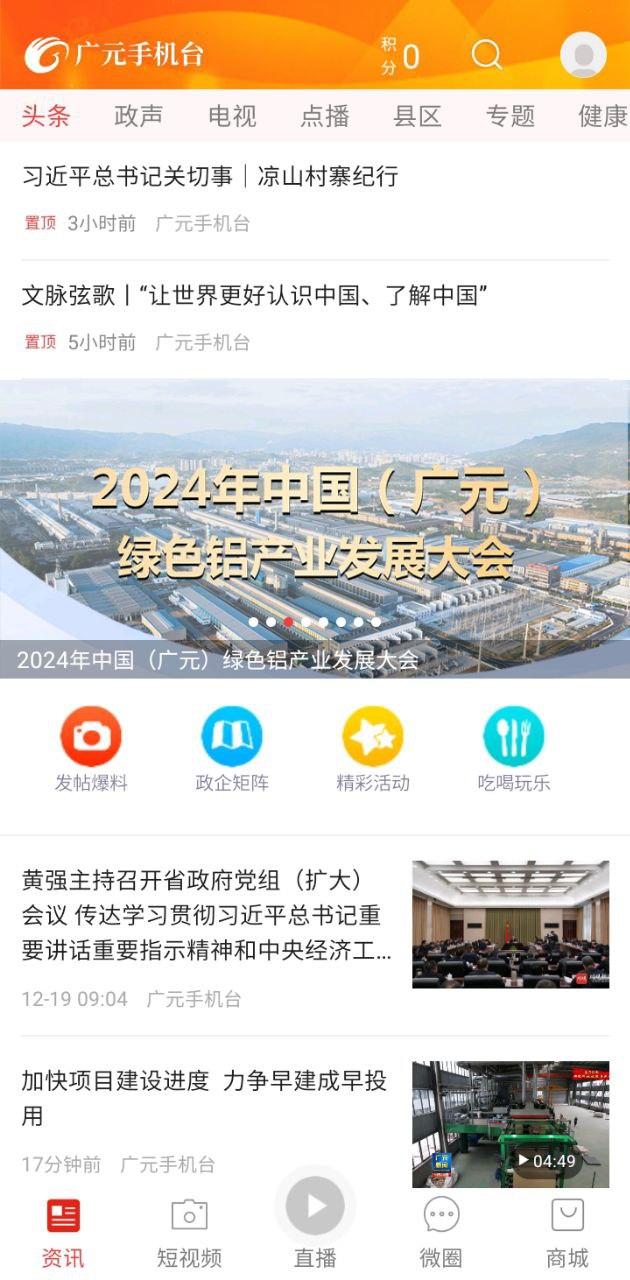
Task: Open the 专题 tab
Action: [511, 116]
